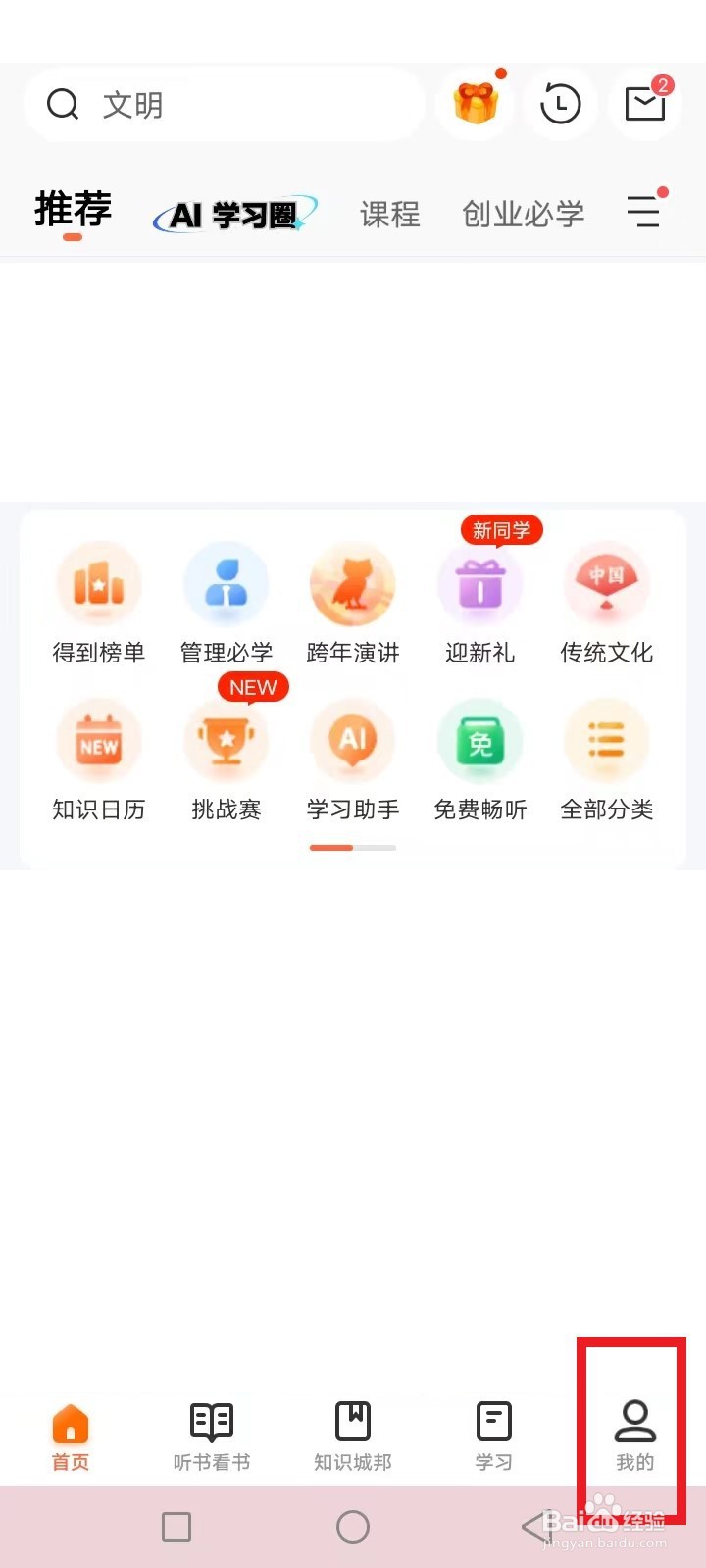Open the 知识城邦 community tab
This screenshot has height=1568, width=706.
352,1436
